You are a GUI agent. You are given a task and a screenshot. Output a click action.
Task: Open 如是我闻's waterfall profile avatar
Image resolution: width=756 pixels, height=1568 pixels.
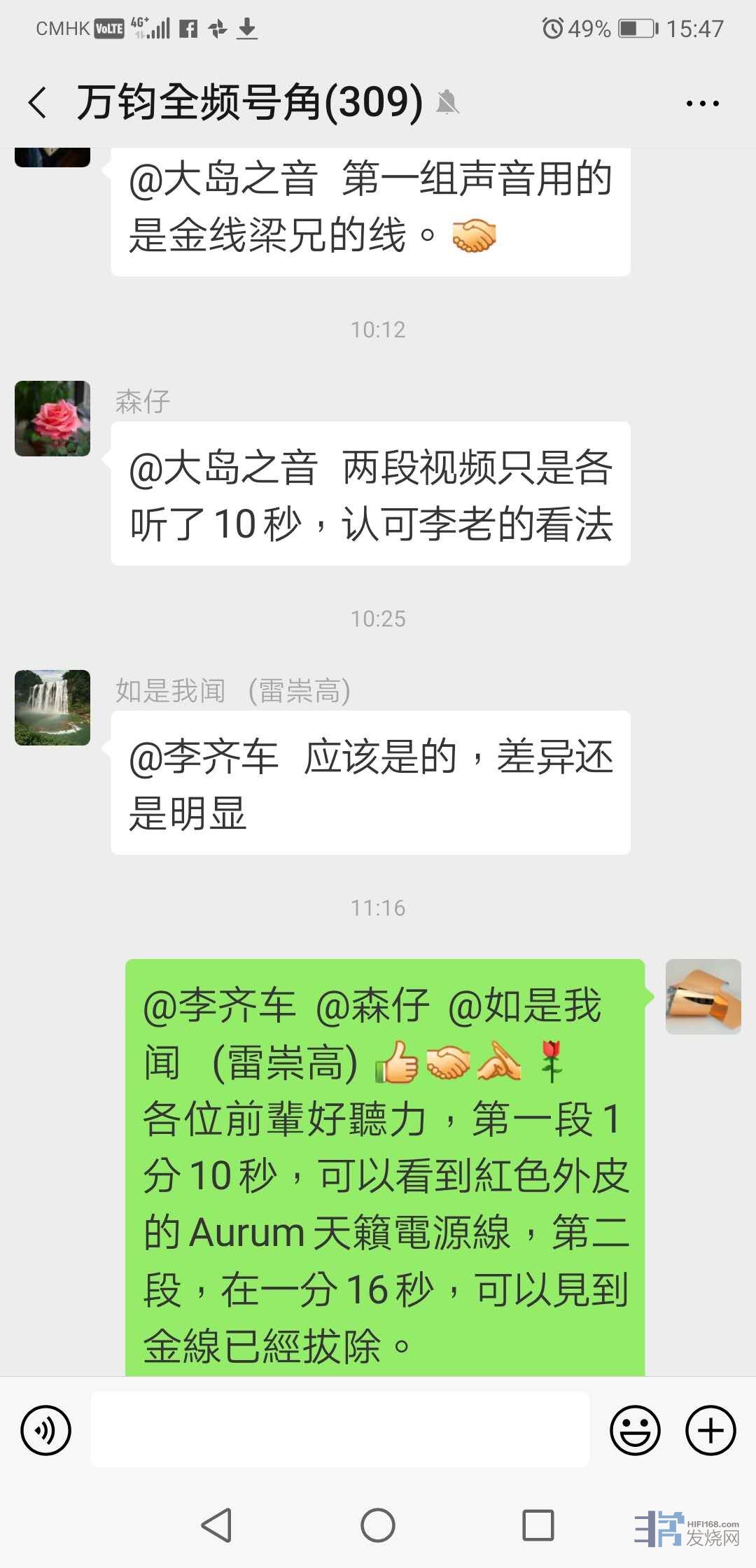tap(52, 708)
